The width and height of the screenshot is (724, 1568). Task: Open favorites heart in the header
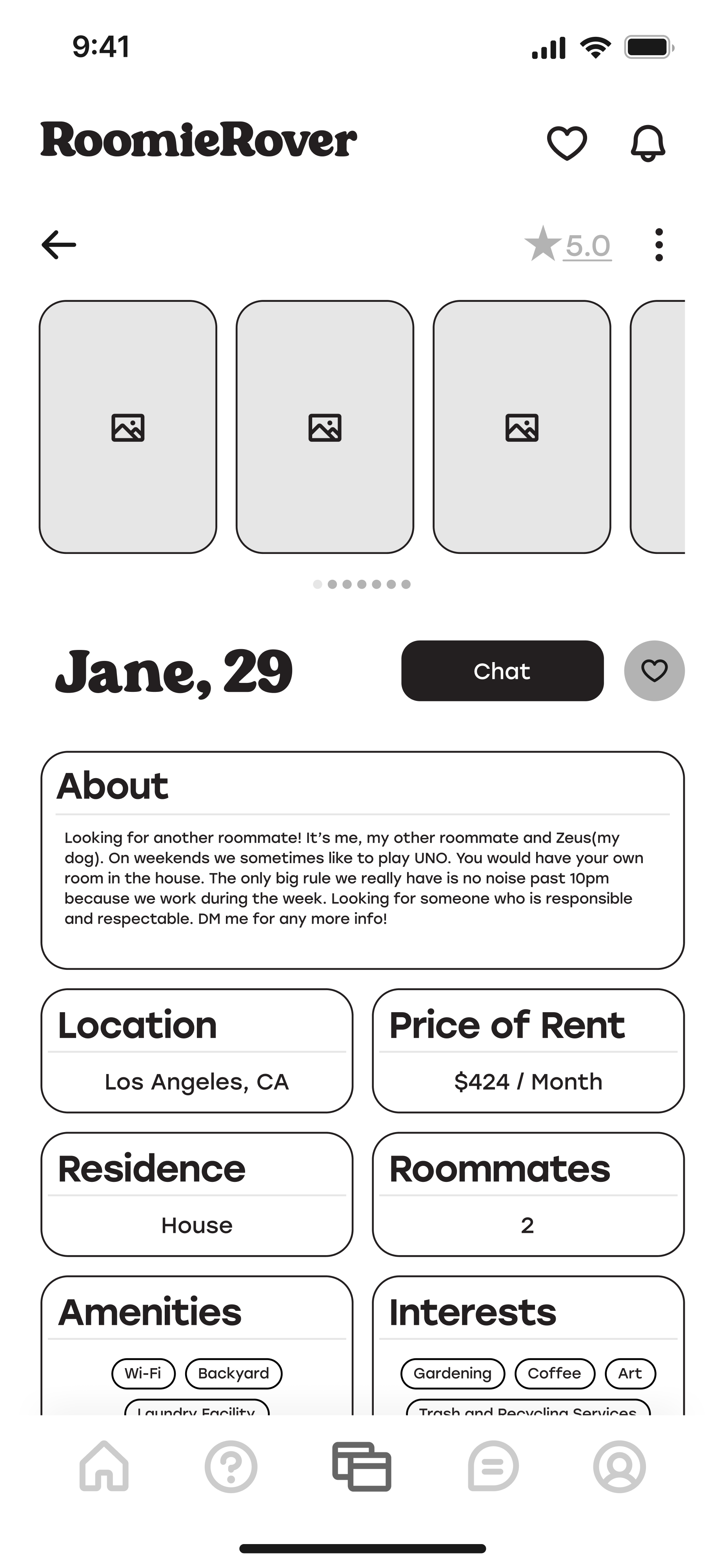pos(566,143)
